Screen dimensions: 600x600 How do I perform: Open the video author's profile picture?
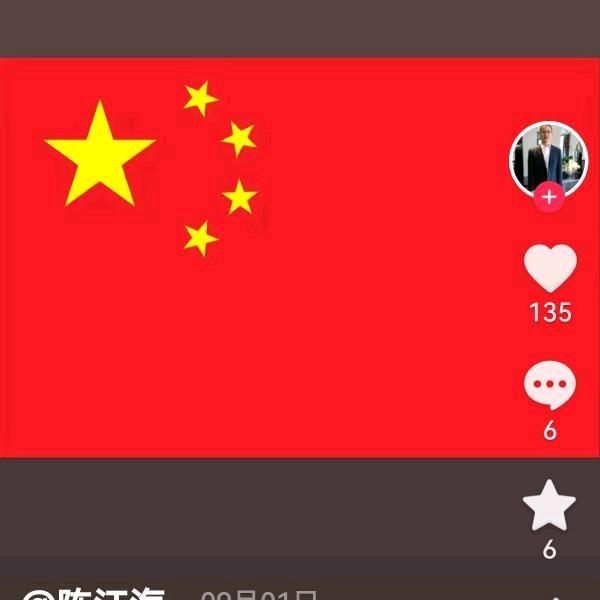[548, 158]
